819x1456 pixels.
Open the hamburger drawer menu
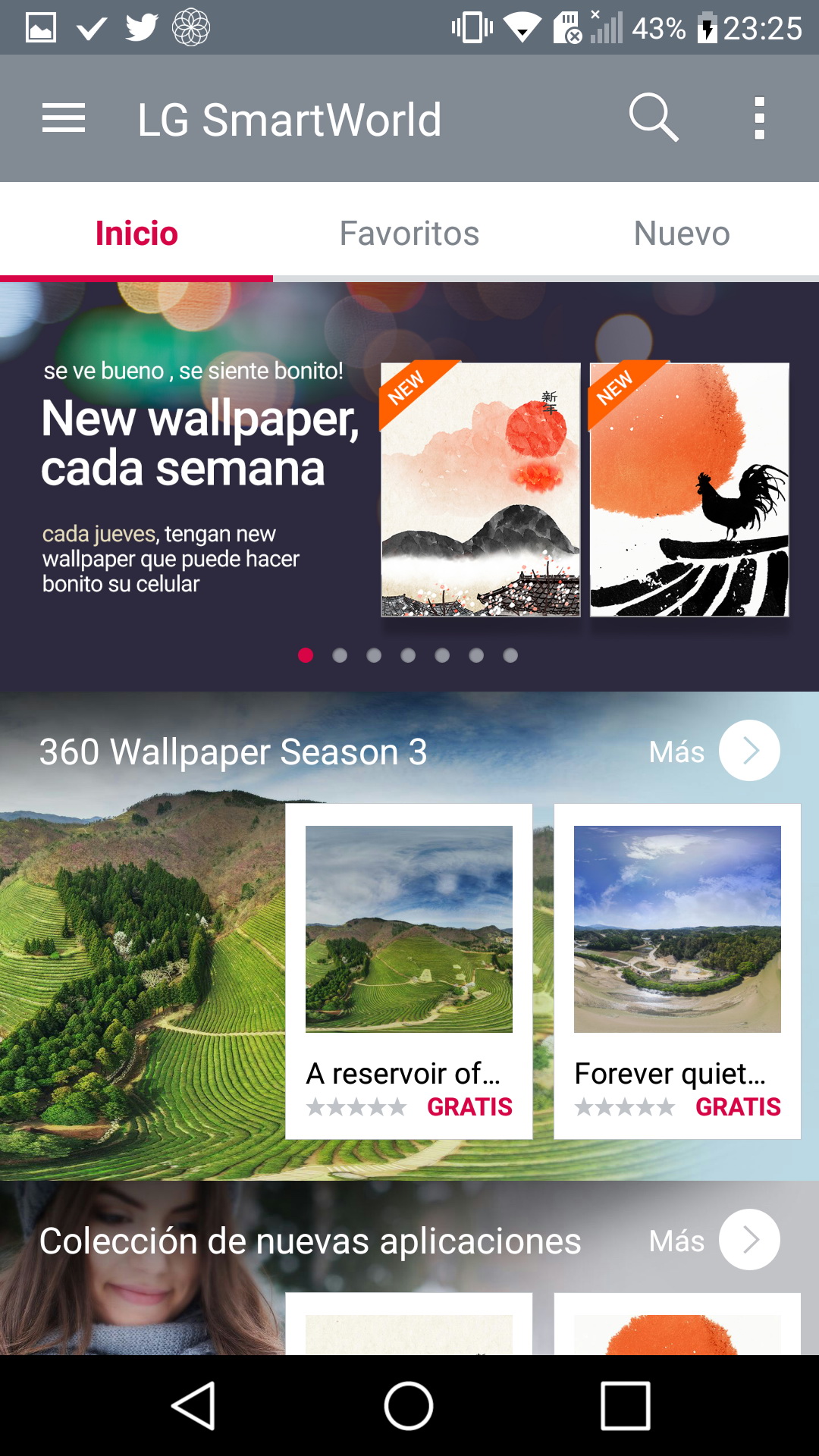(64, 118)
